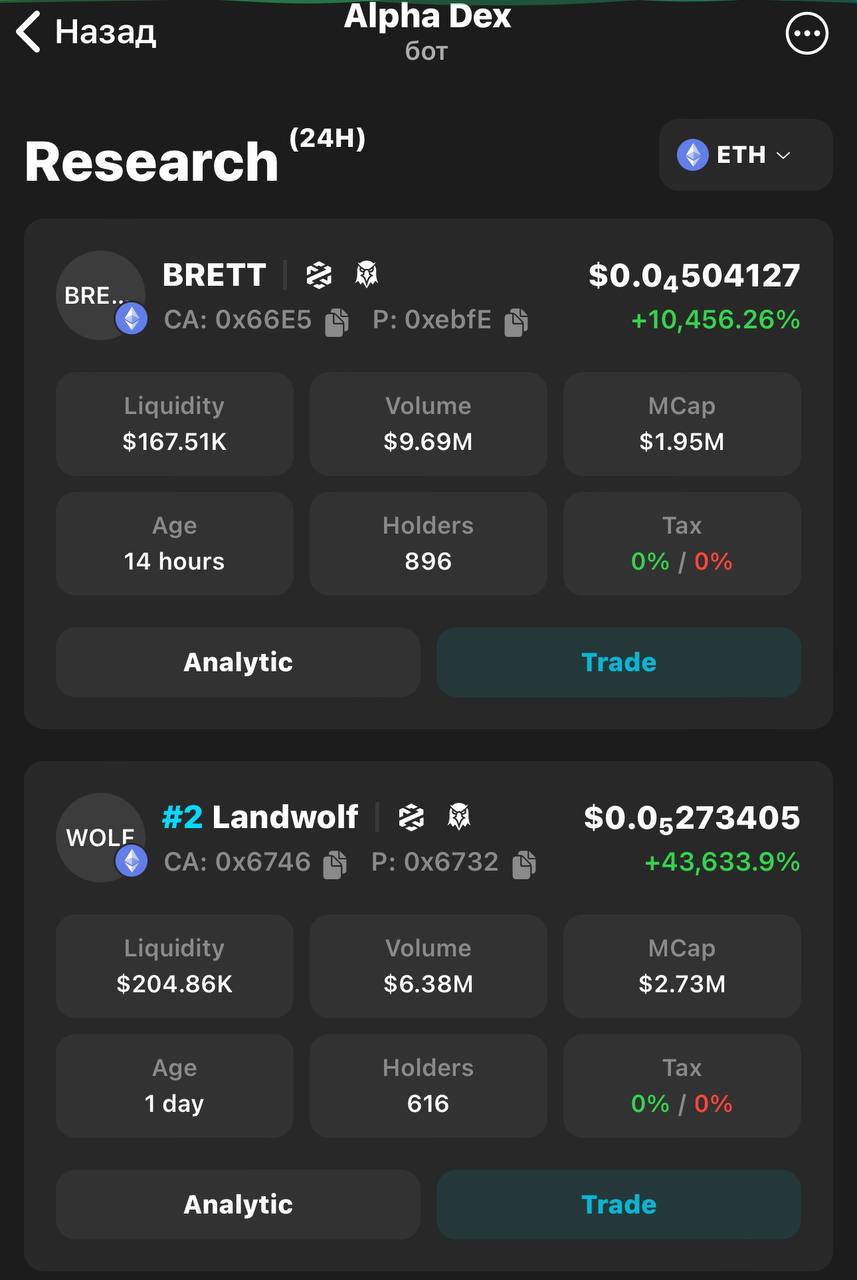
Task: Open the DEXTools icon beside BRETT
Action: pyautogui.click(x=319, y=275)
